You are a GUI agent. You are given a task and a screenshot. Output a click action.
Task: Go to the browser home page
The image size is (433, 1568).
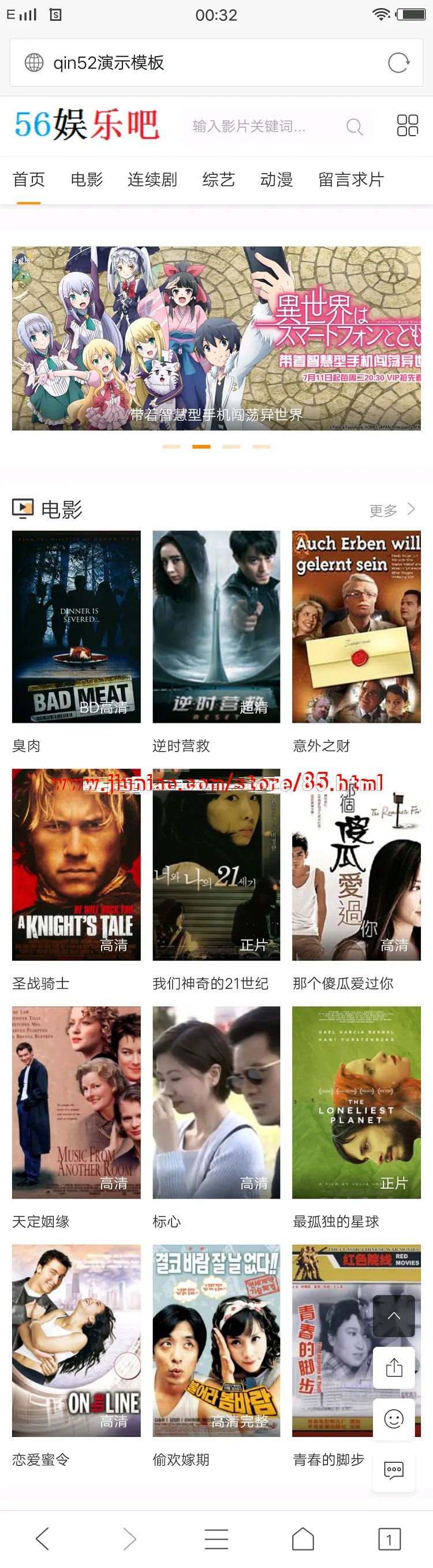[303, 1538]
